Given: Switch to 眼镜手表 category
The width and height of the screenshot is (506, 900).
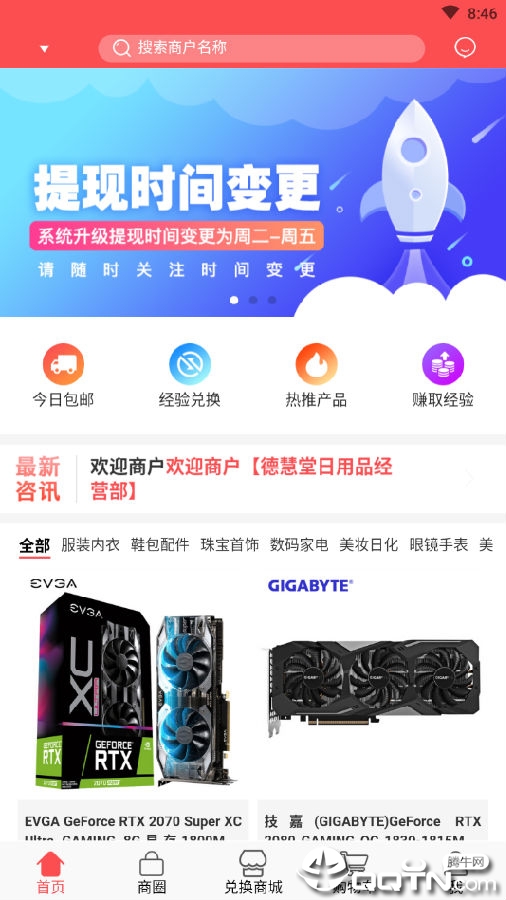Looking at the screenshot, I should tap(438, 545).
